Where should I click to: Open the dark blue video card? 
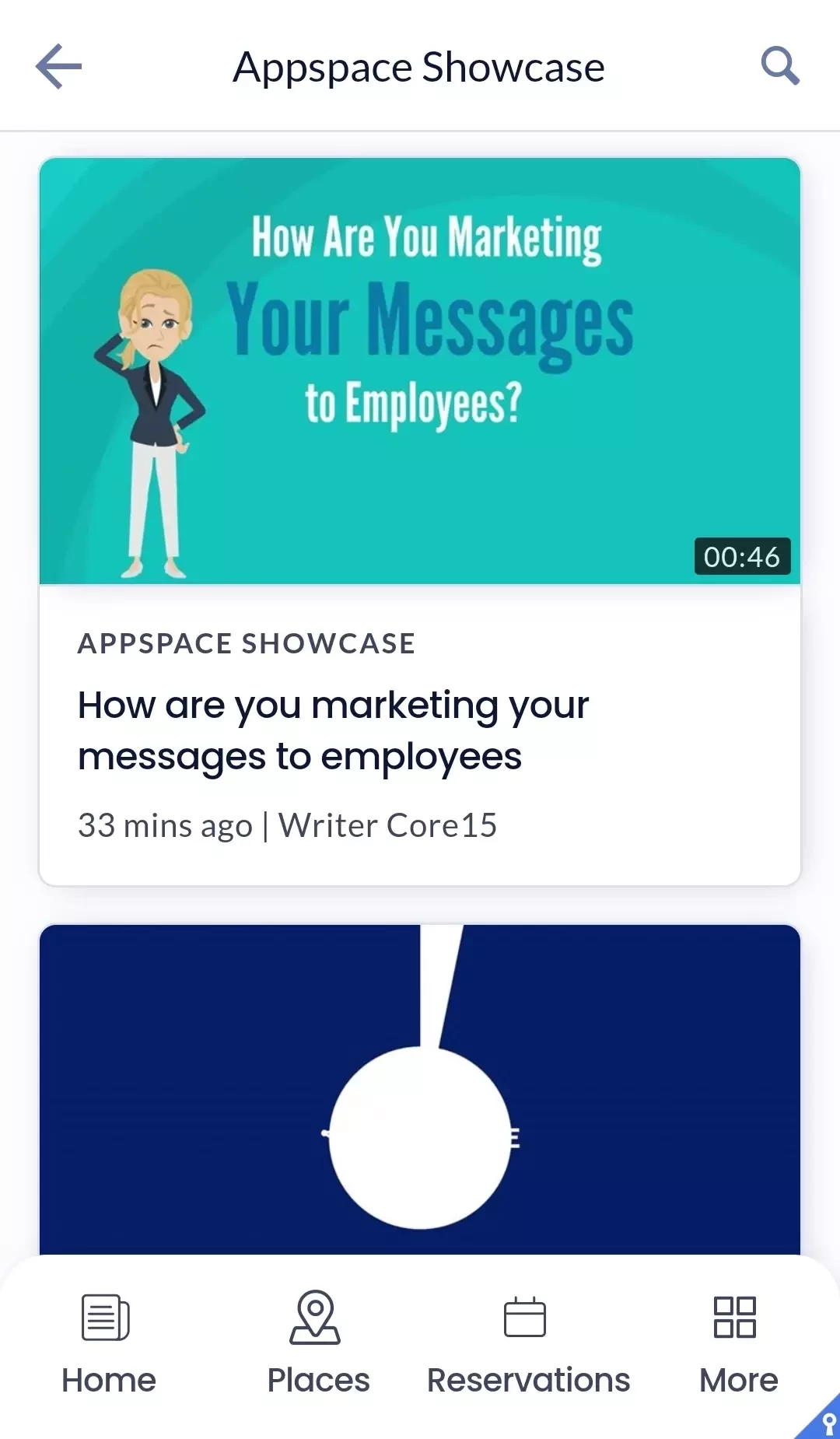[x=420, y=1089]
